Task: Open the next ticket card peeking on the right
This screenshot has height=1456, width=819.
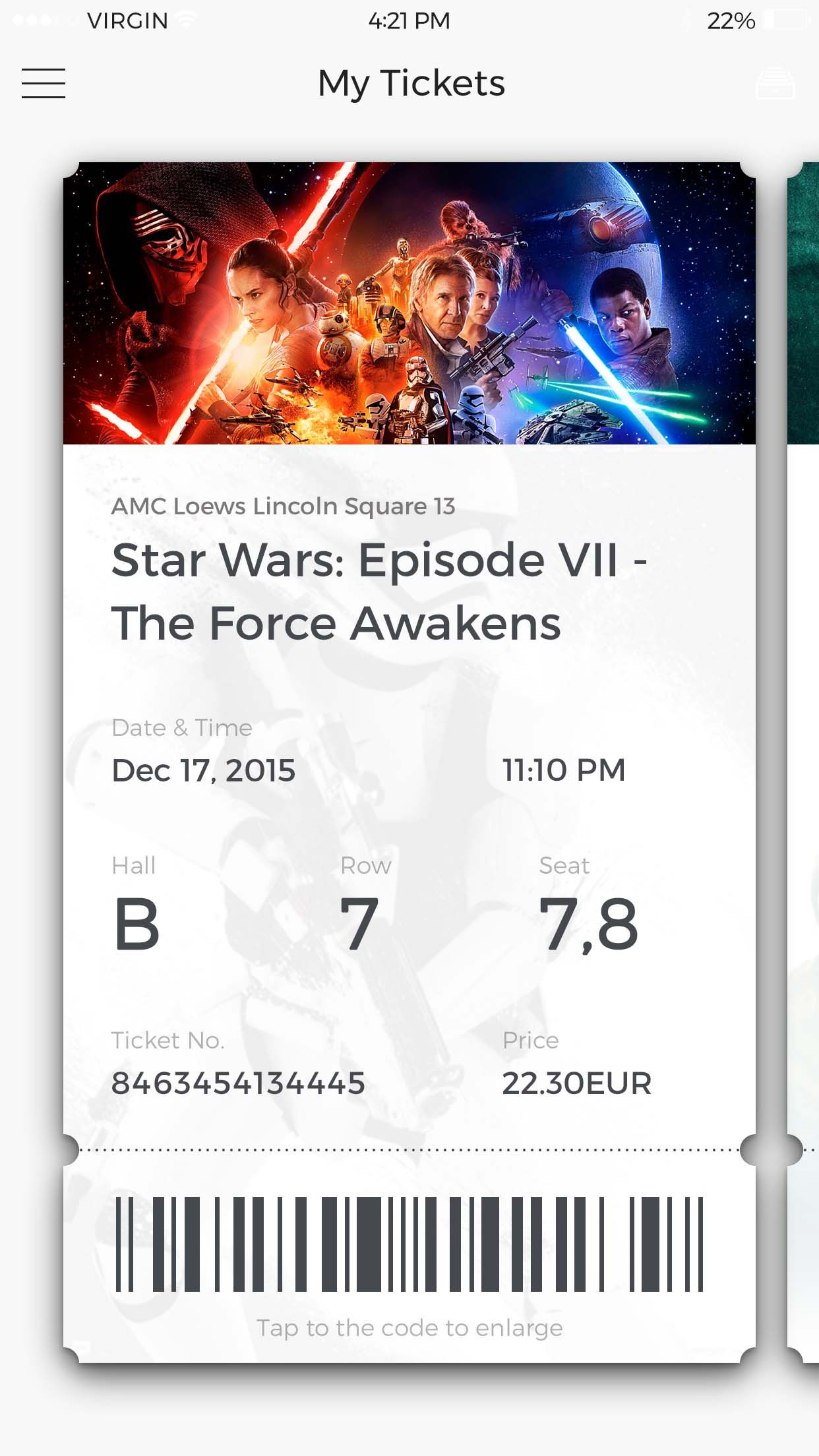Action: point(803,762)
